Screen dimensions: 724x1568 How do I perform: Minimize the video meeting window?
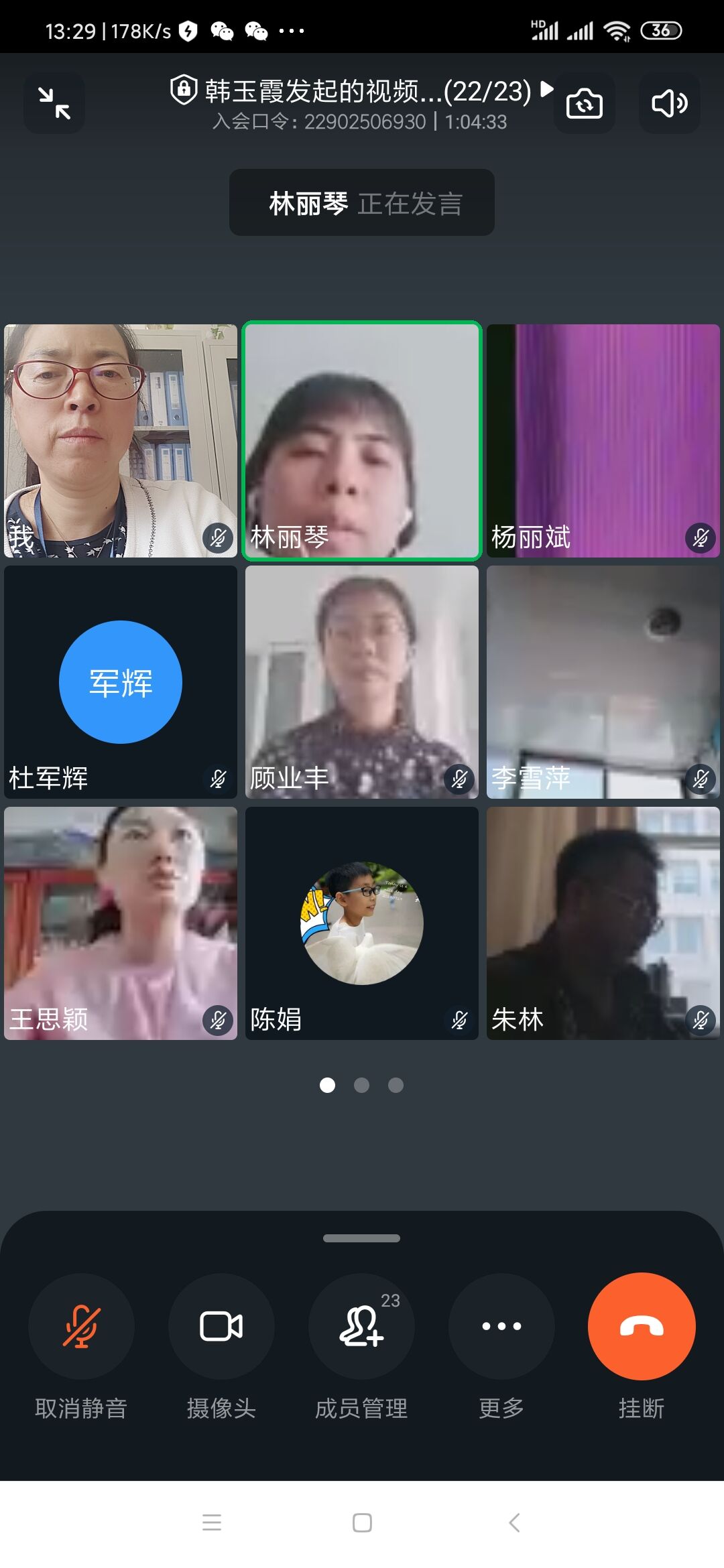coord(54,103)
